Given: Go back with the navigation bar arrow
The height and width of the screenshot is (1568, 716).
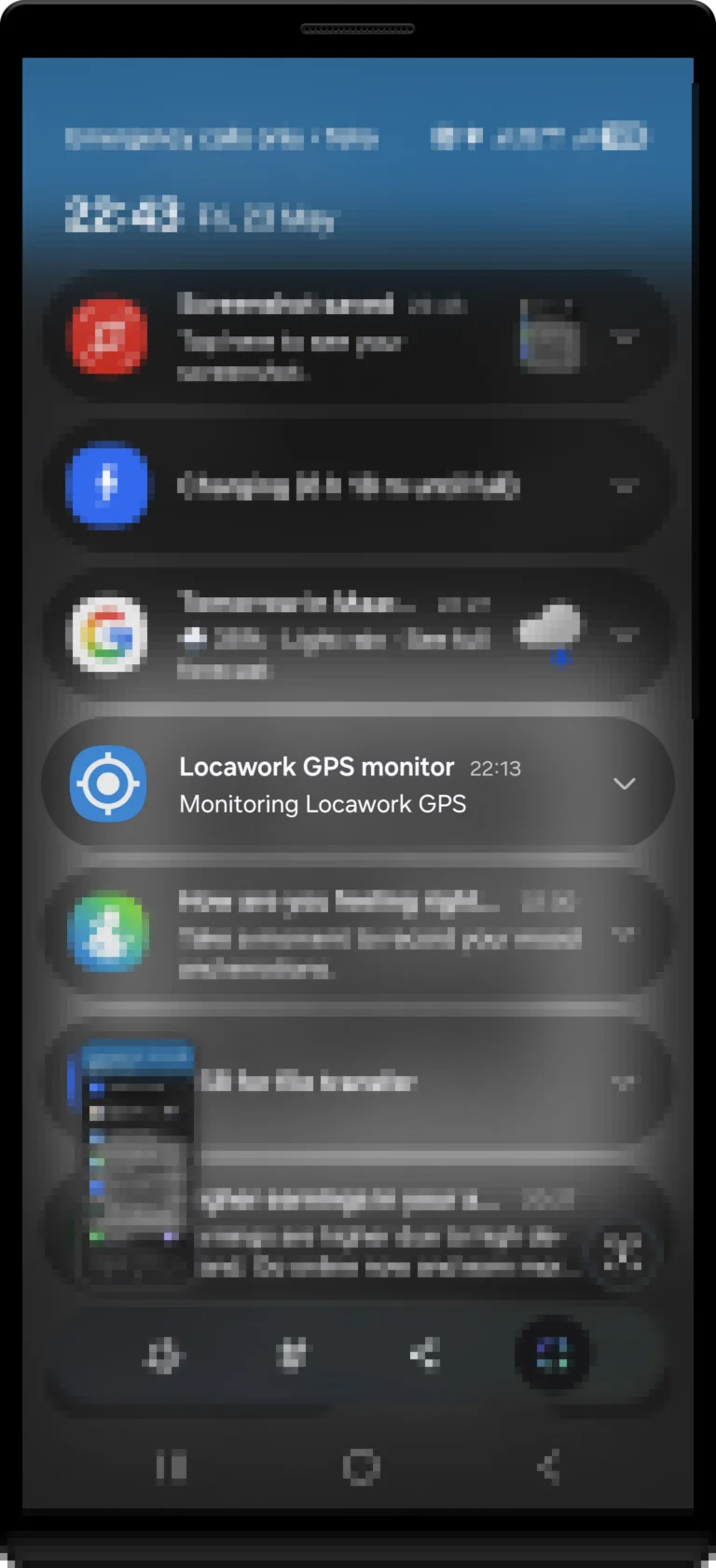Looking at the screenshot, I should tap(549, 1467).
